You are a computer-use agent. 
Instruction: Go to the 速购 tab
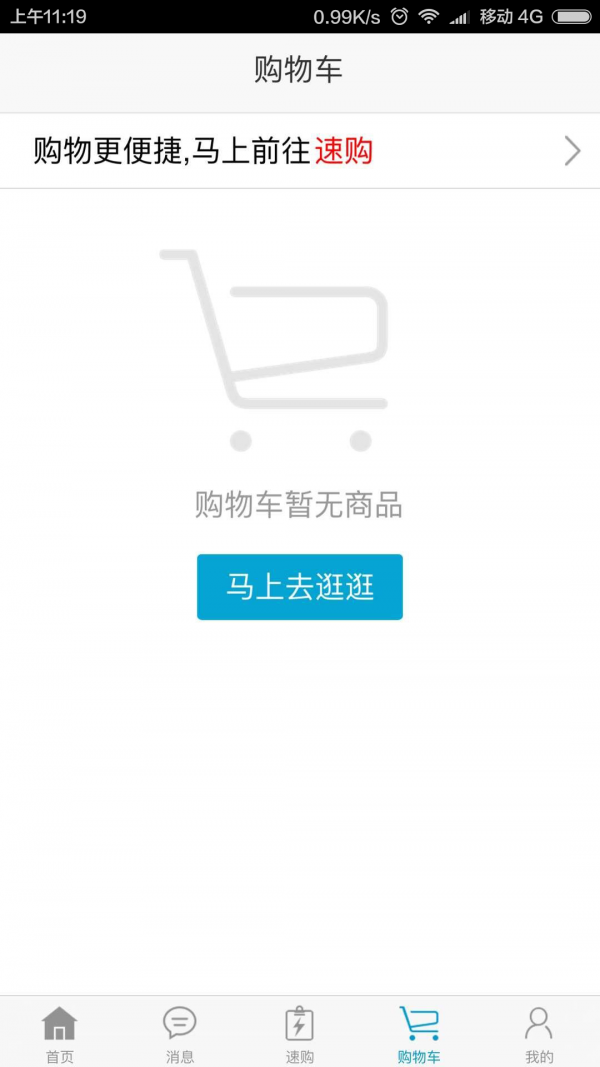click(x=300, y=1033)
